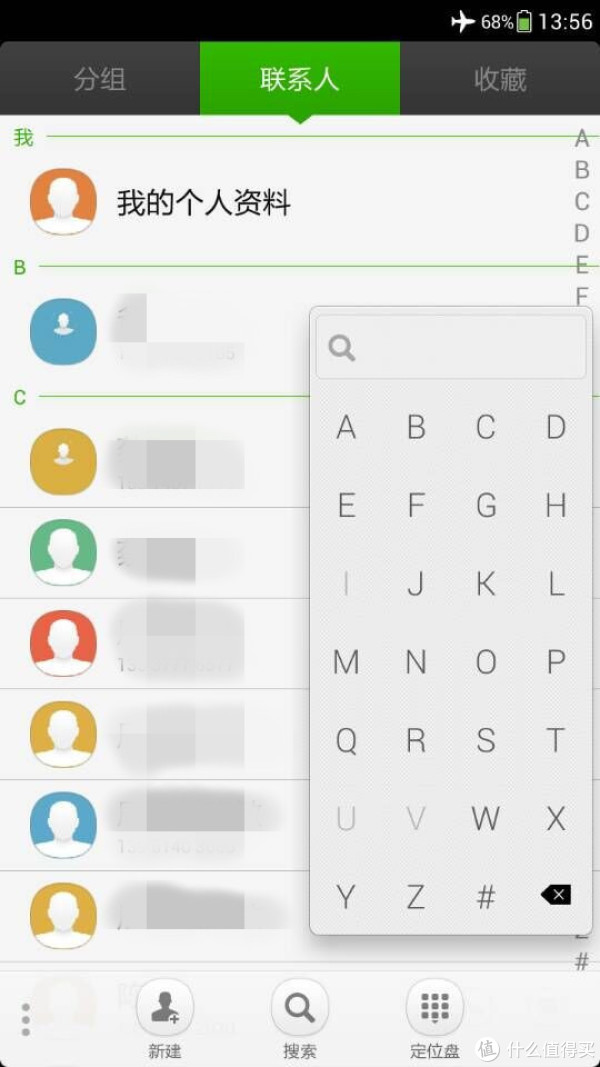Switch to the 分组 tab
The width and height of the screenshot is (600, 1067).
100,79
